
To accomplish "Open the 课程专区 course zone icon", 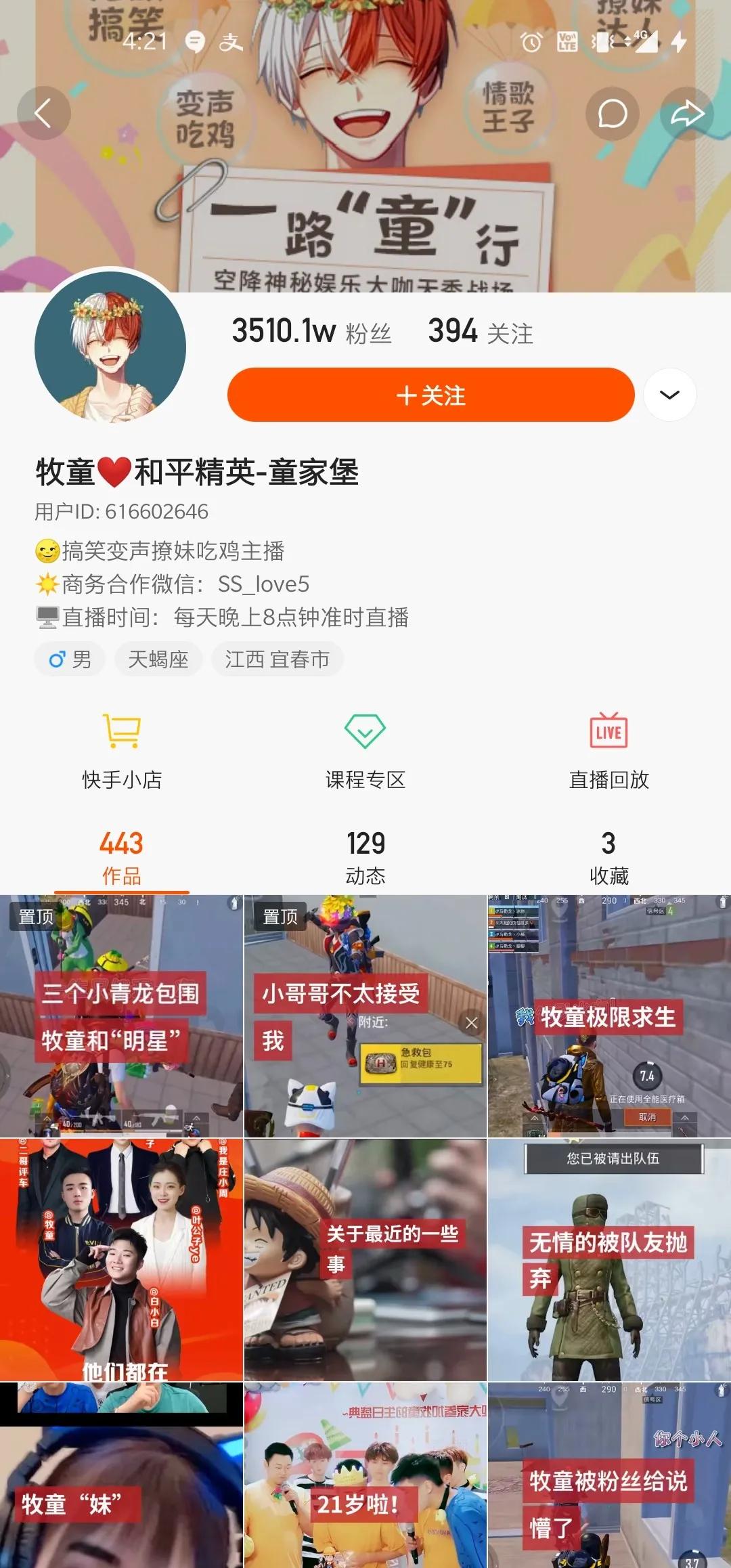I will point(365,750).
